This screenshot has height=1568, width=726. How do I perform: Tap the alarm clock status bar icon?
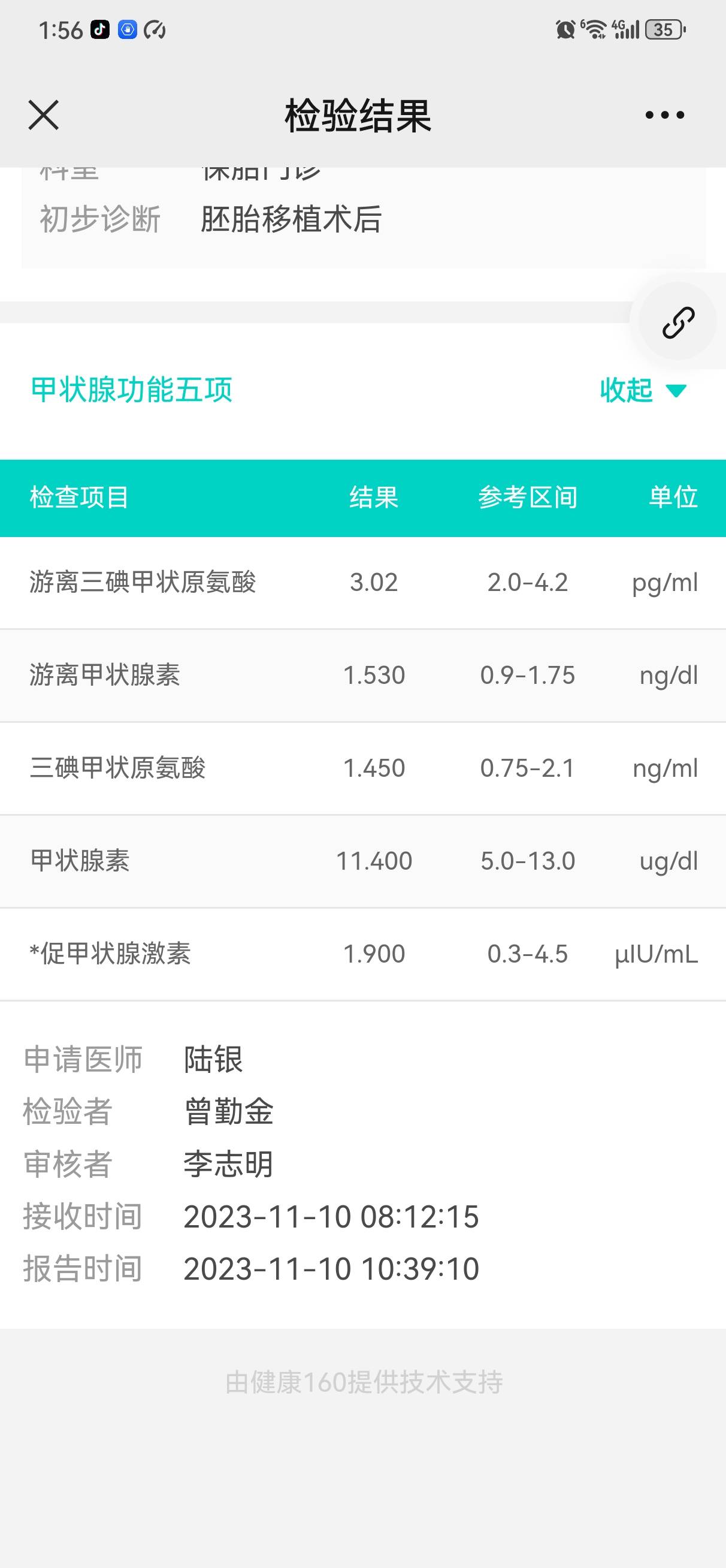pyautogui.click(x=565, y=29)
